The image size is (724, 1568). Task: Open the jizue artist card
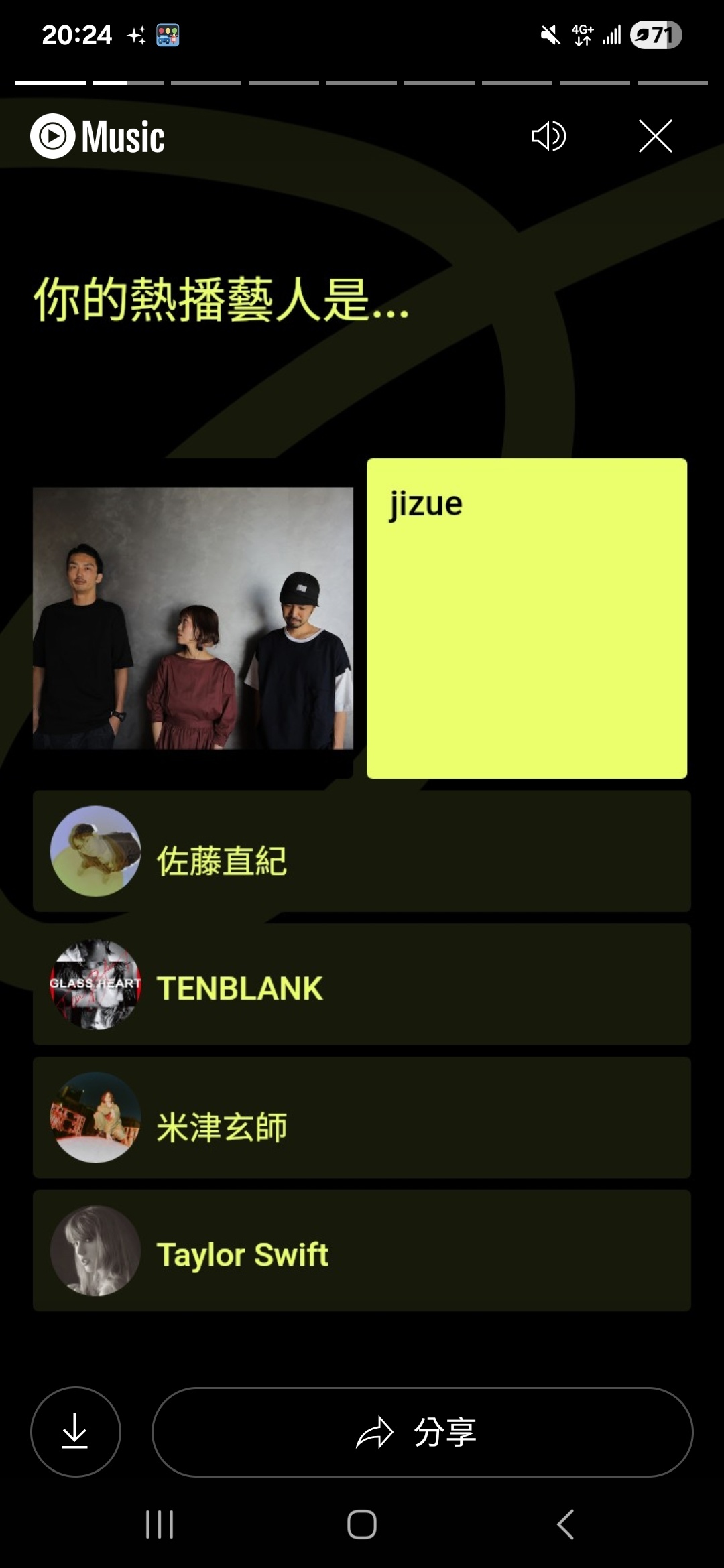[x=526, y=618]
